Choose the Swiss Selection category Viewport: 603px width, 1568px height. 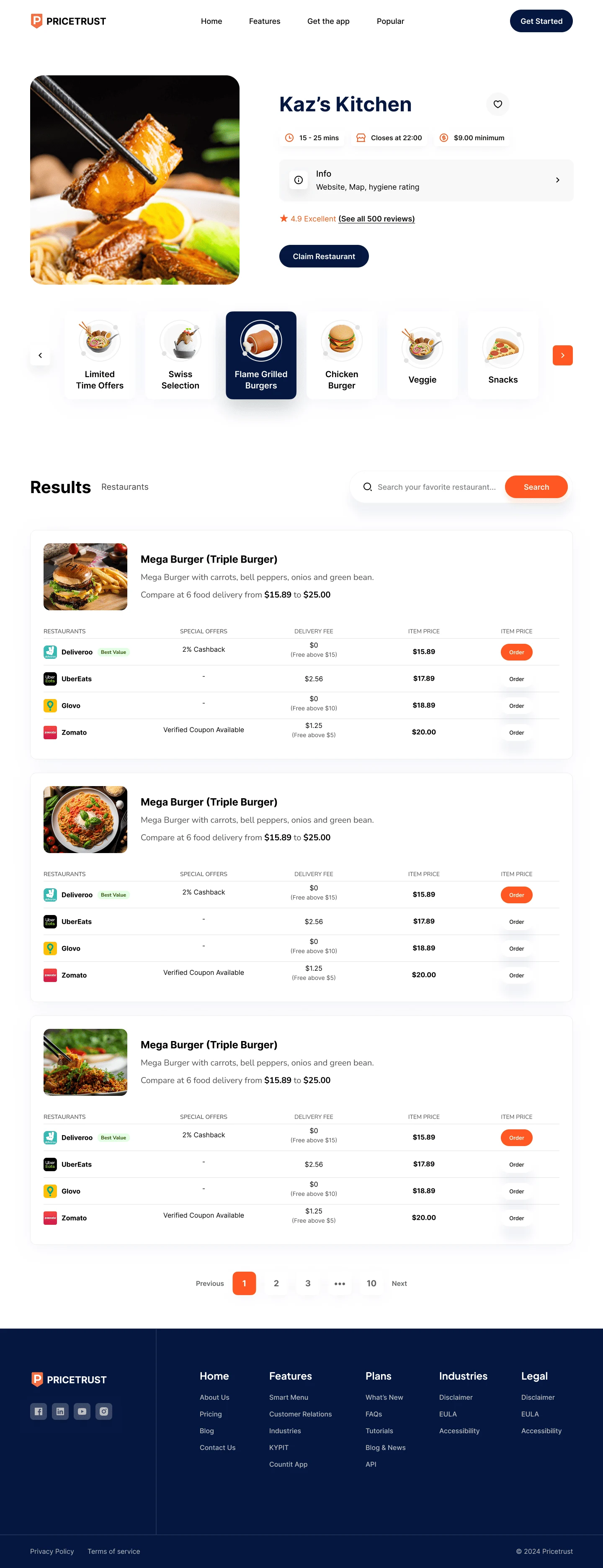(x=180, y=355)
